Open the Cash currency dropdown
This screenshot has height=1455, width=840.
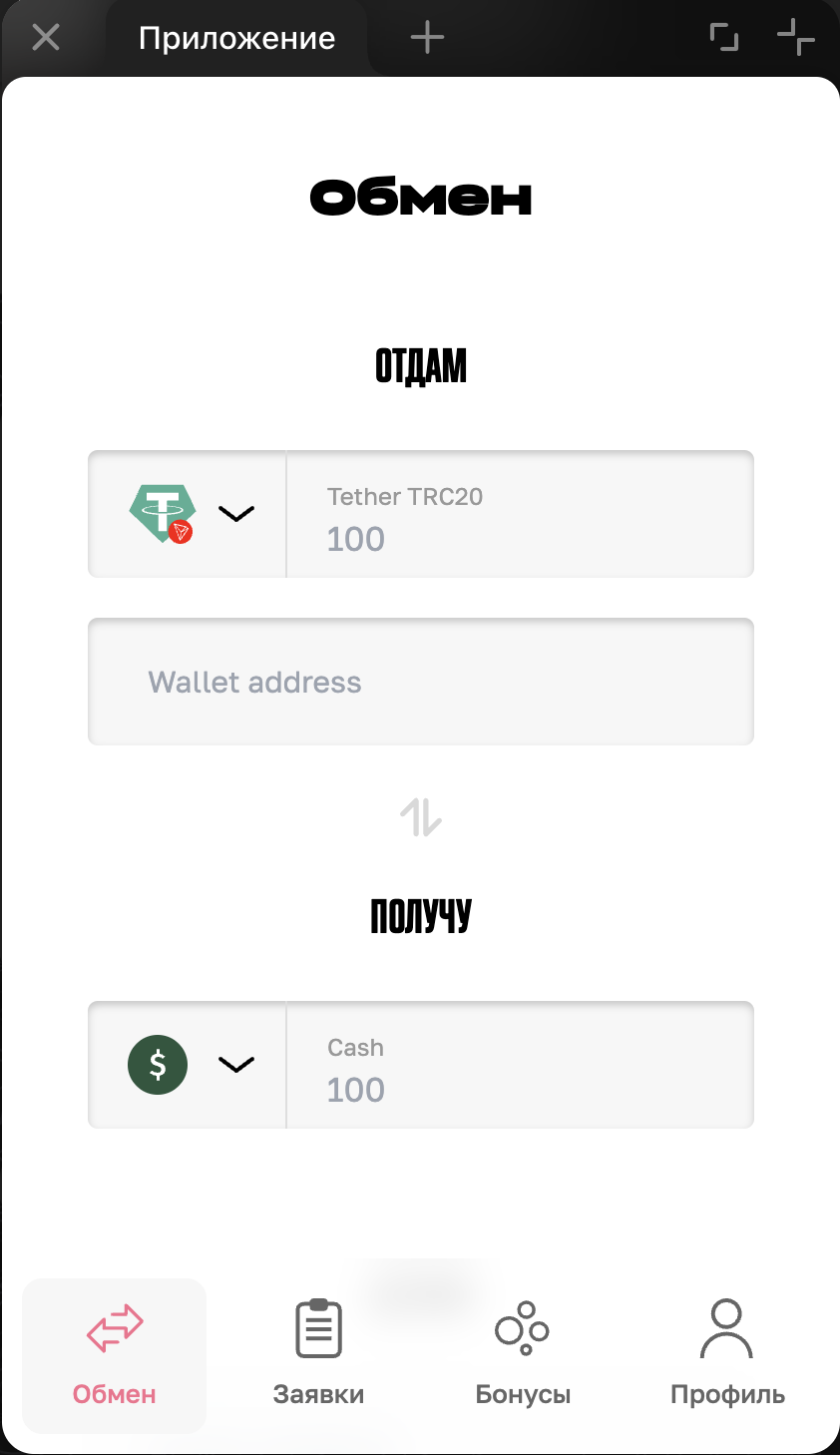click(189, 1065)
